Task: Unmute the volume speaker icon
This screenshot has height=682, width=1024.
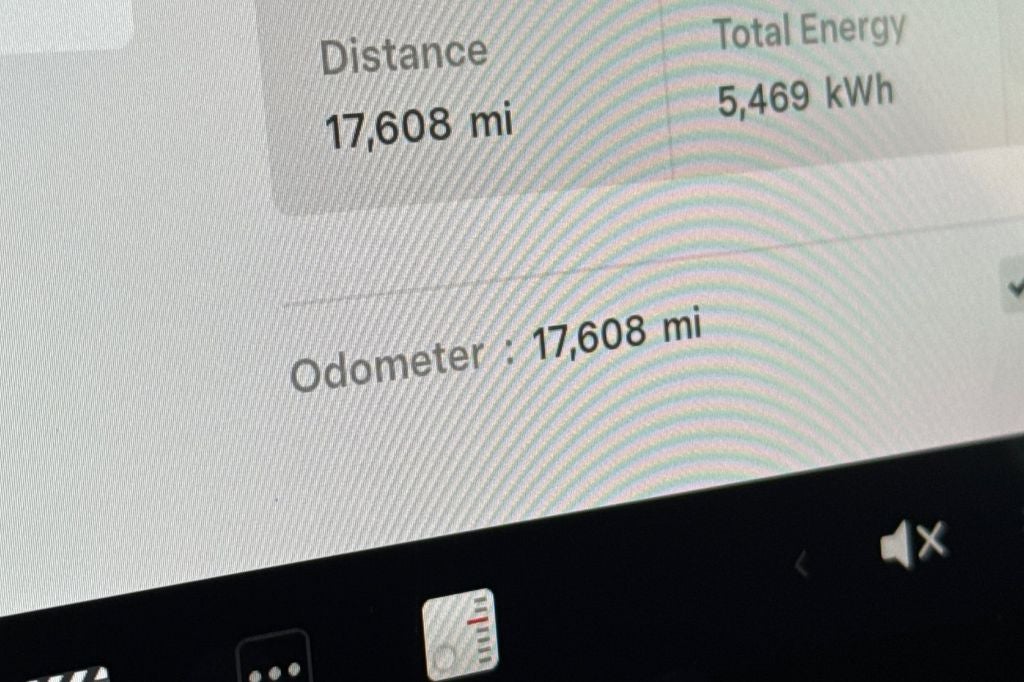Action: (x=912, y=545)
